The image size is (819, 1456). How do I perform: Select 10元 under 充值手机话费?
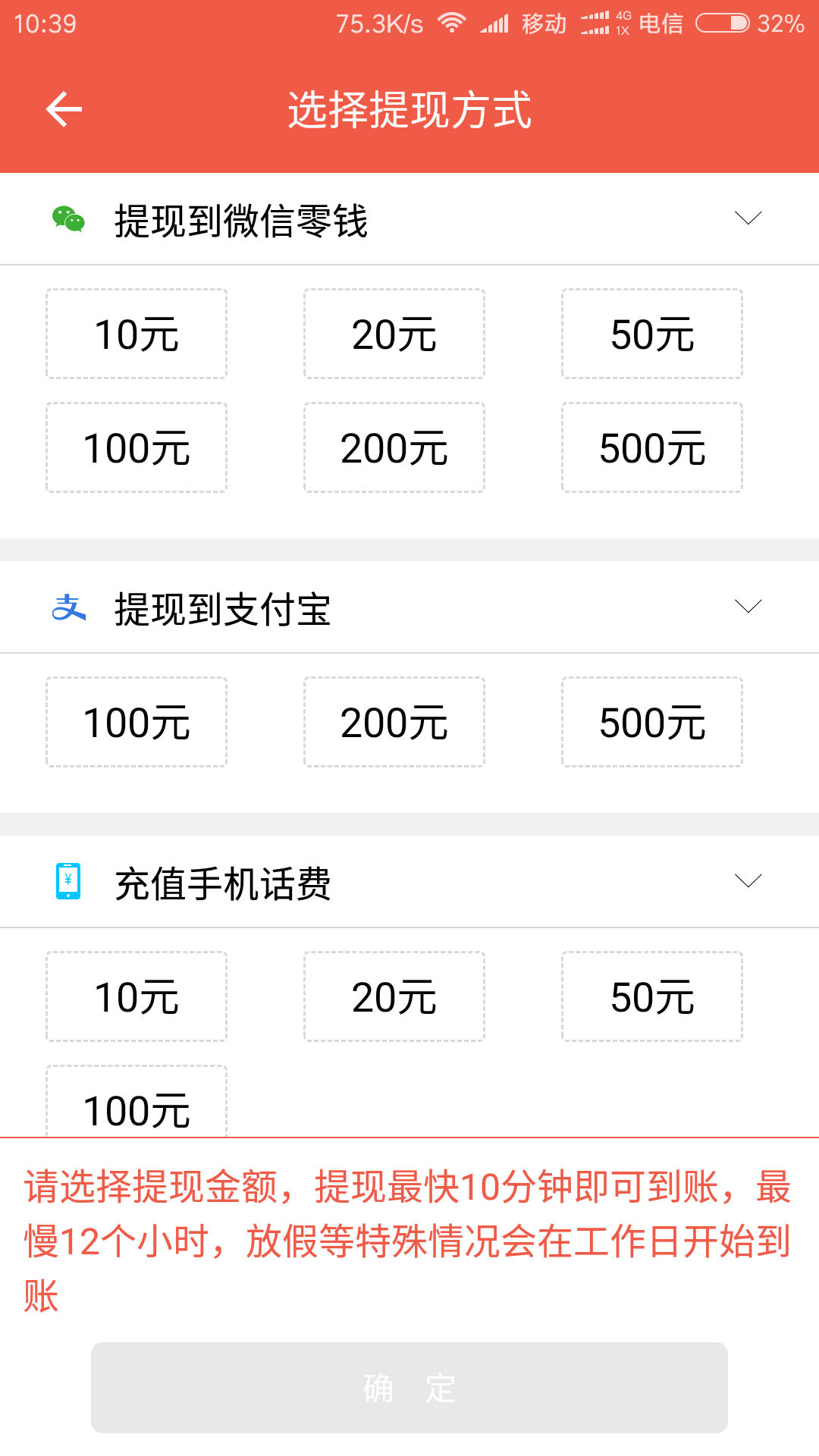point(136,996)
